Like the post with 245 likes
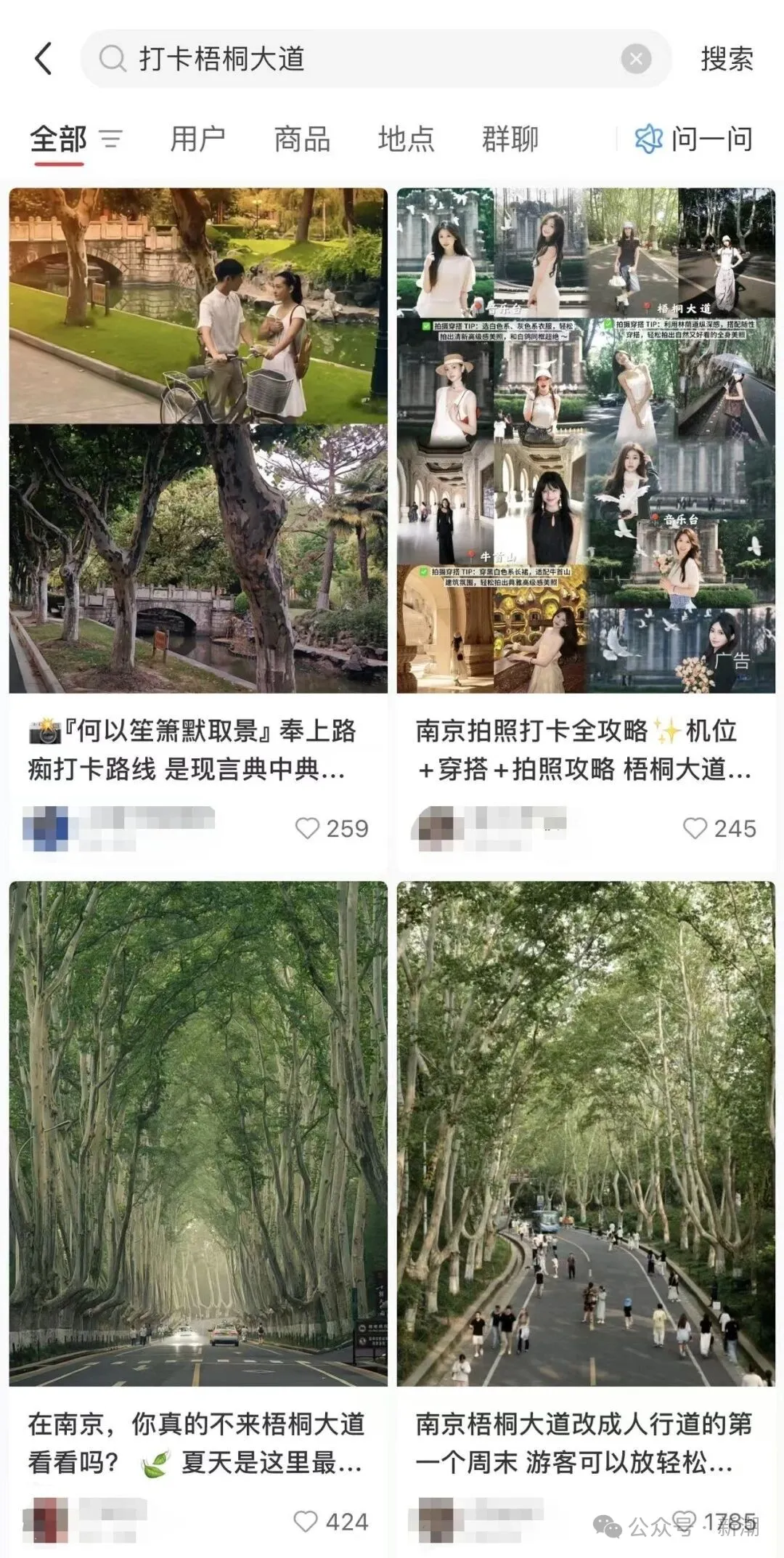Screen dimensions: 784x1558 pos(695,828)
